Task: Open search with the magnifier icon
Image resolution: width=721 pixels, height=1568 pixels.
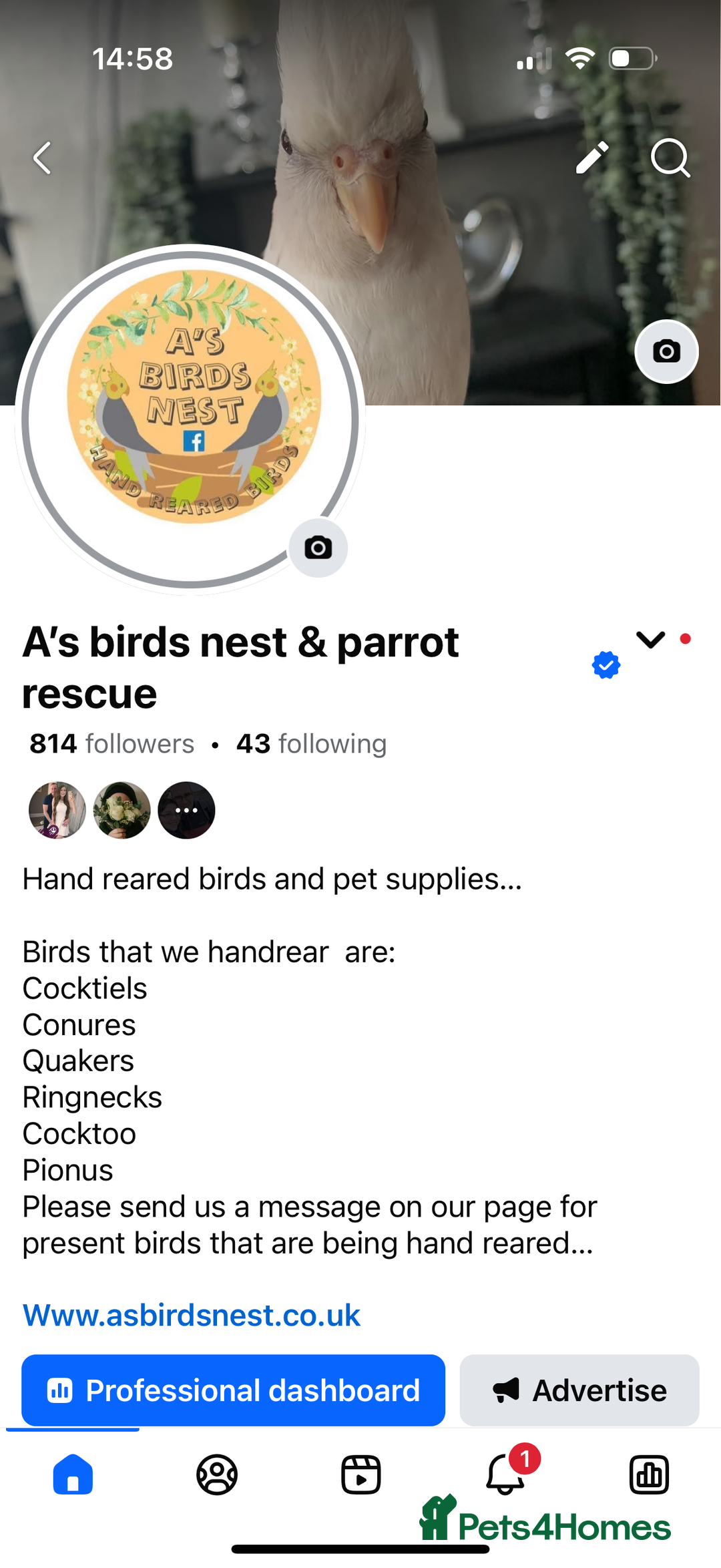Action: point(670,158)
